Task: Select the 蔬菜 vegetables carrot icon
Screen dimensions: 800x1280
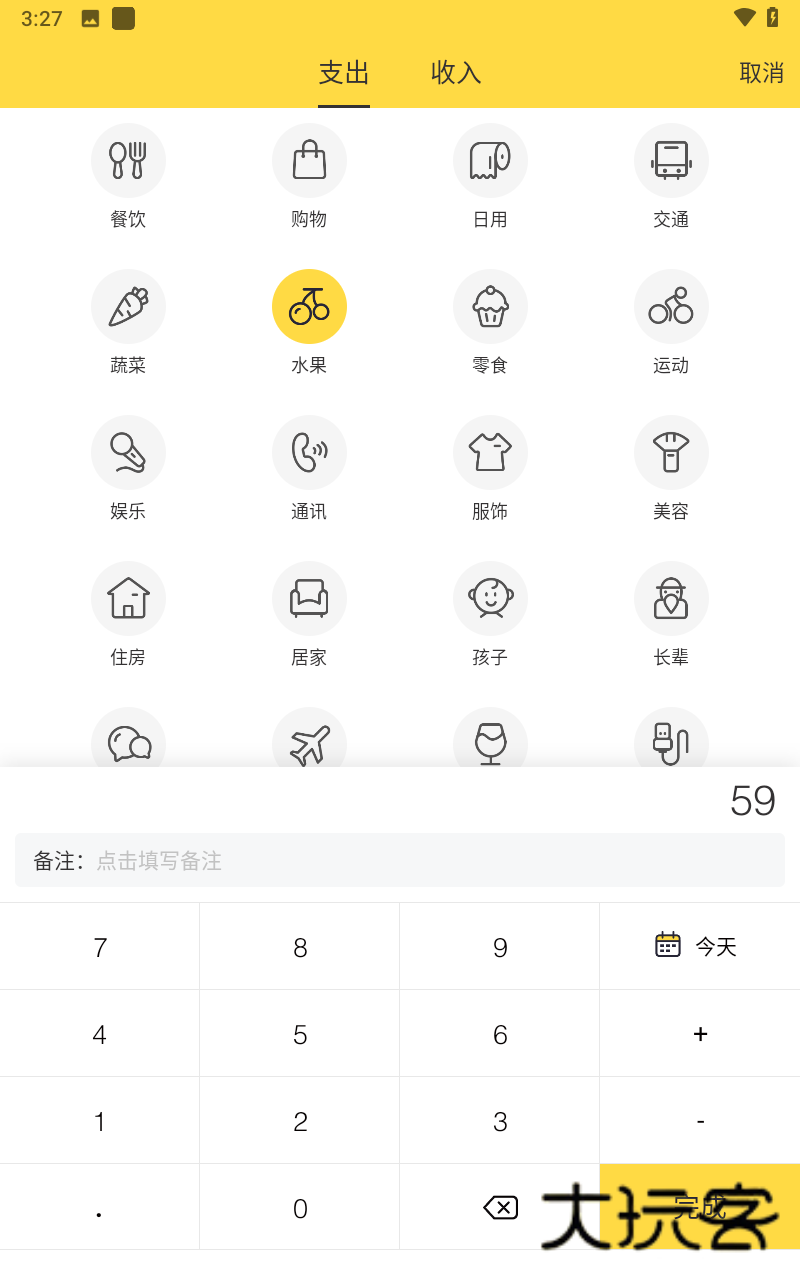Action: tap(128, 306)
